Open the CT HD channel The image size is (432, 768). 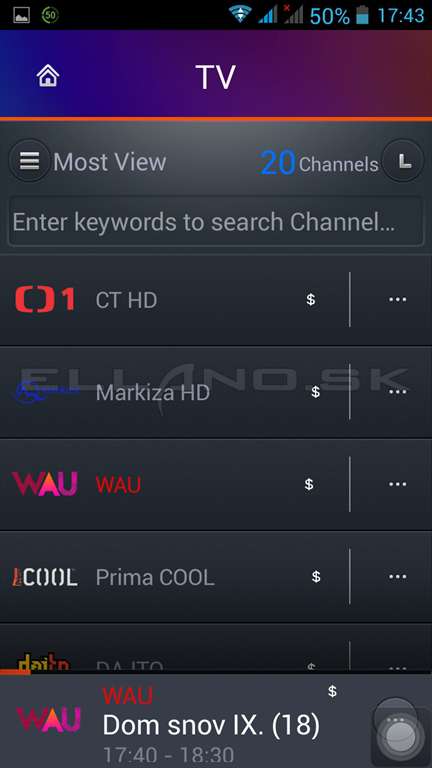click(x=174, y=300)
